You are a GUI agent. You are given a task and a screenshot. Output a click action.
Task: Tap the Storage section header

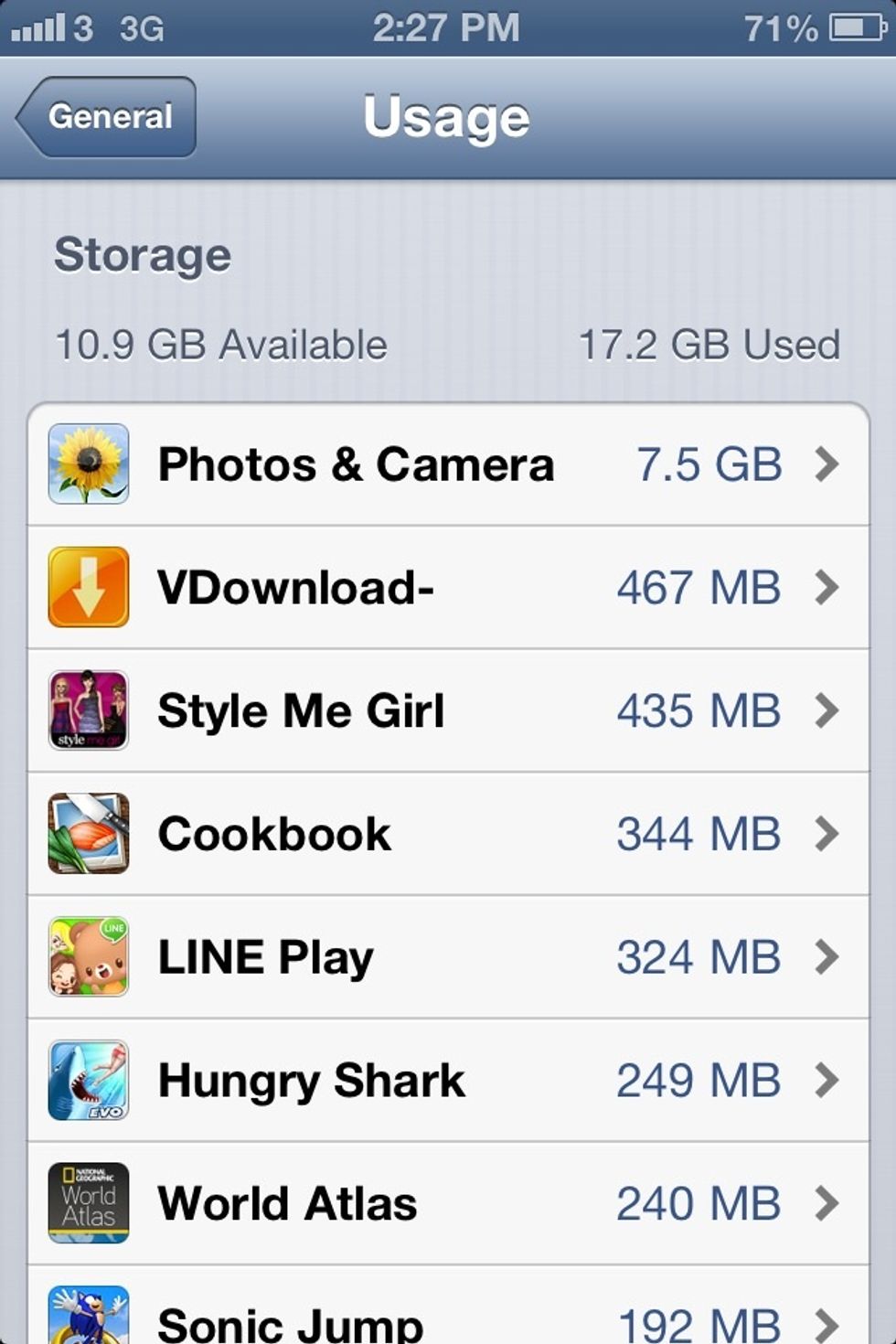144,256
